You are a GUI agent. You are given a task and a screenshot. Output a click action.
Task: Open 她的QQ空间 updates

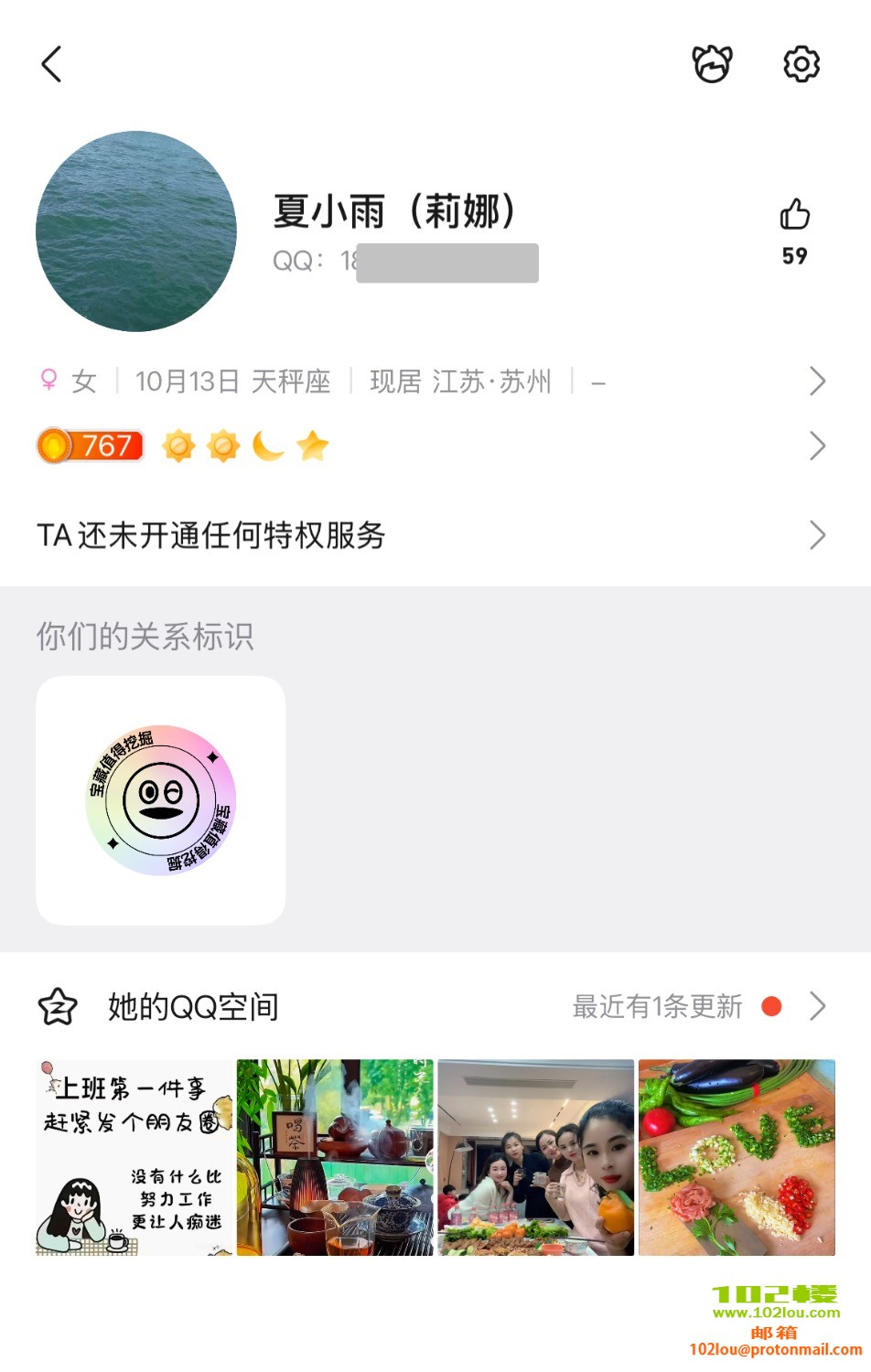point(430,1007)
